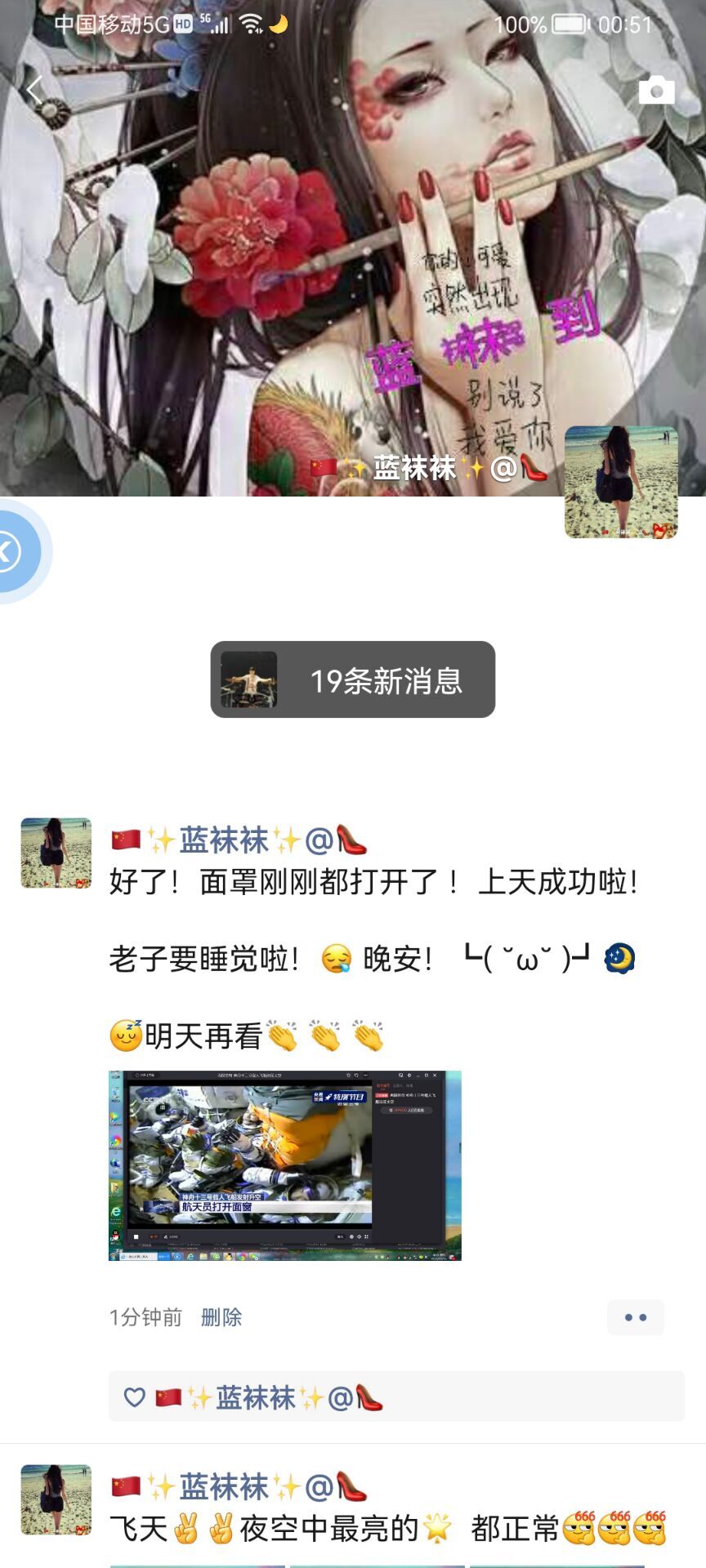Open like/comment menu on the 上天成功啦 post
This screenshot has width=706, height=1568.
click(x=635, y=1317)
